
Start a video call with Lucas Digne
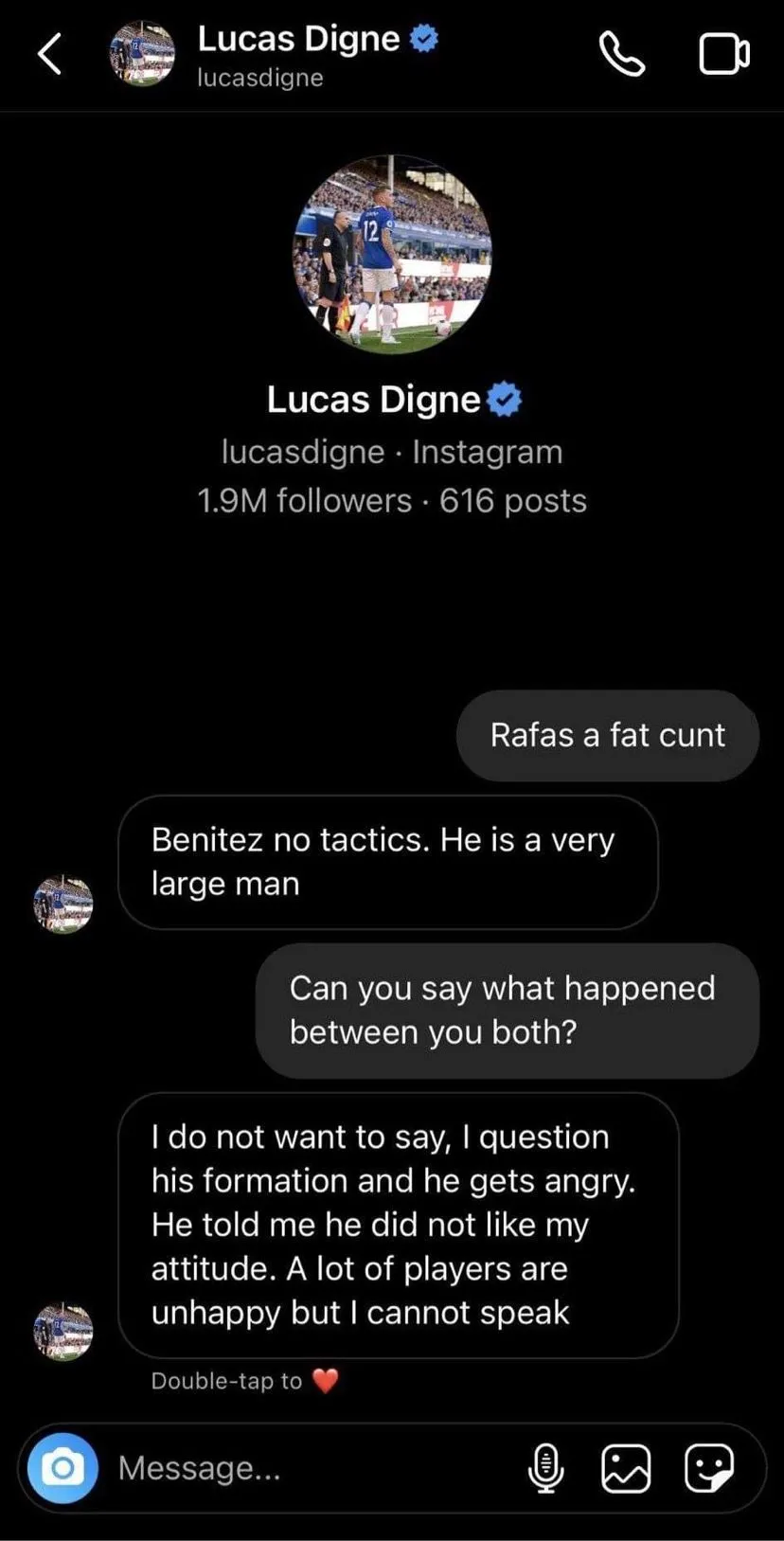[724, 54]
